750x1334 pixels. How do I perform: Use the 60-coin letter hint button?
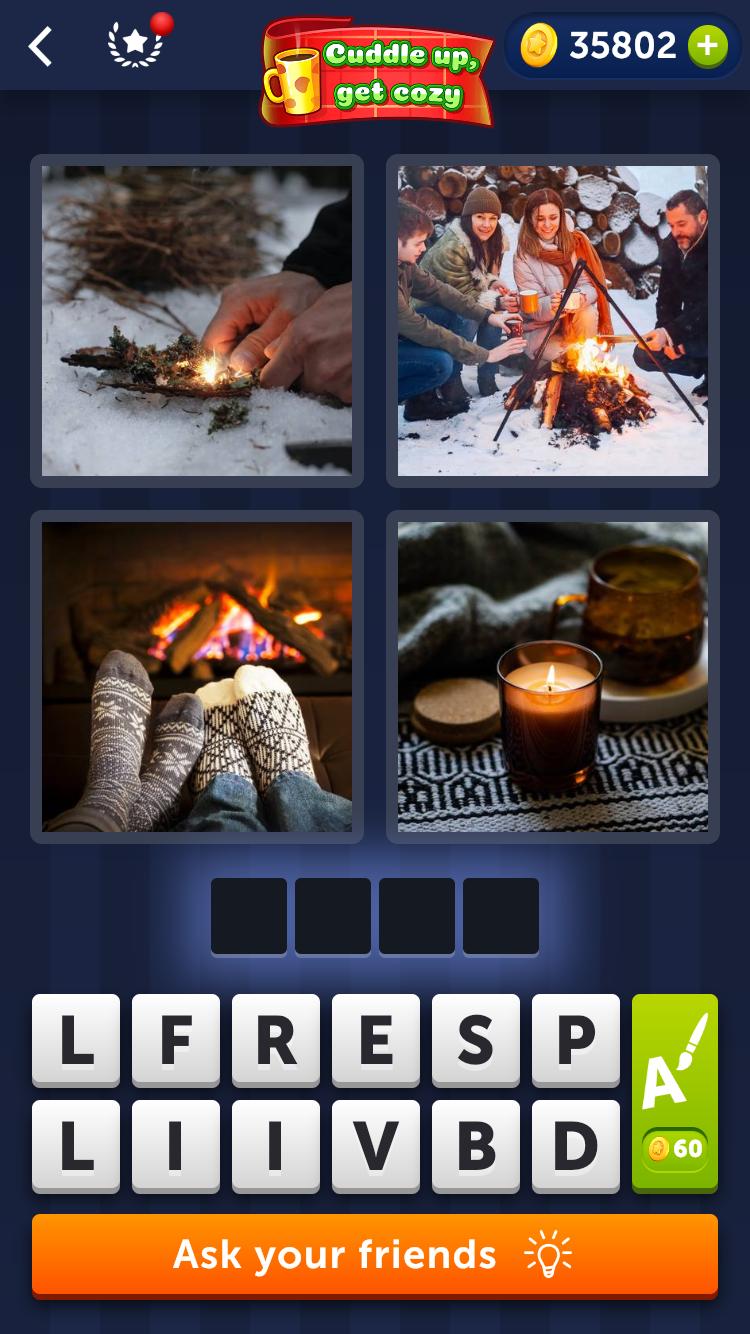(675, 1092)
